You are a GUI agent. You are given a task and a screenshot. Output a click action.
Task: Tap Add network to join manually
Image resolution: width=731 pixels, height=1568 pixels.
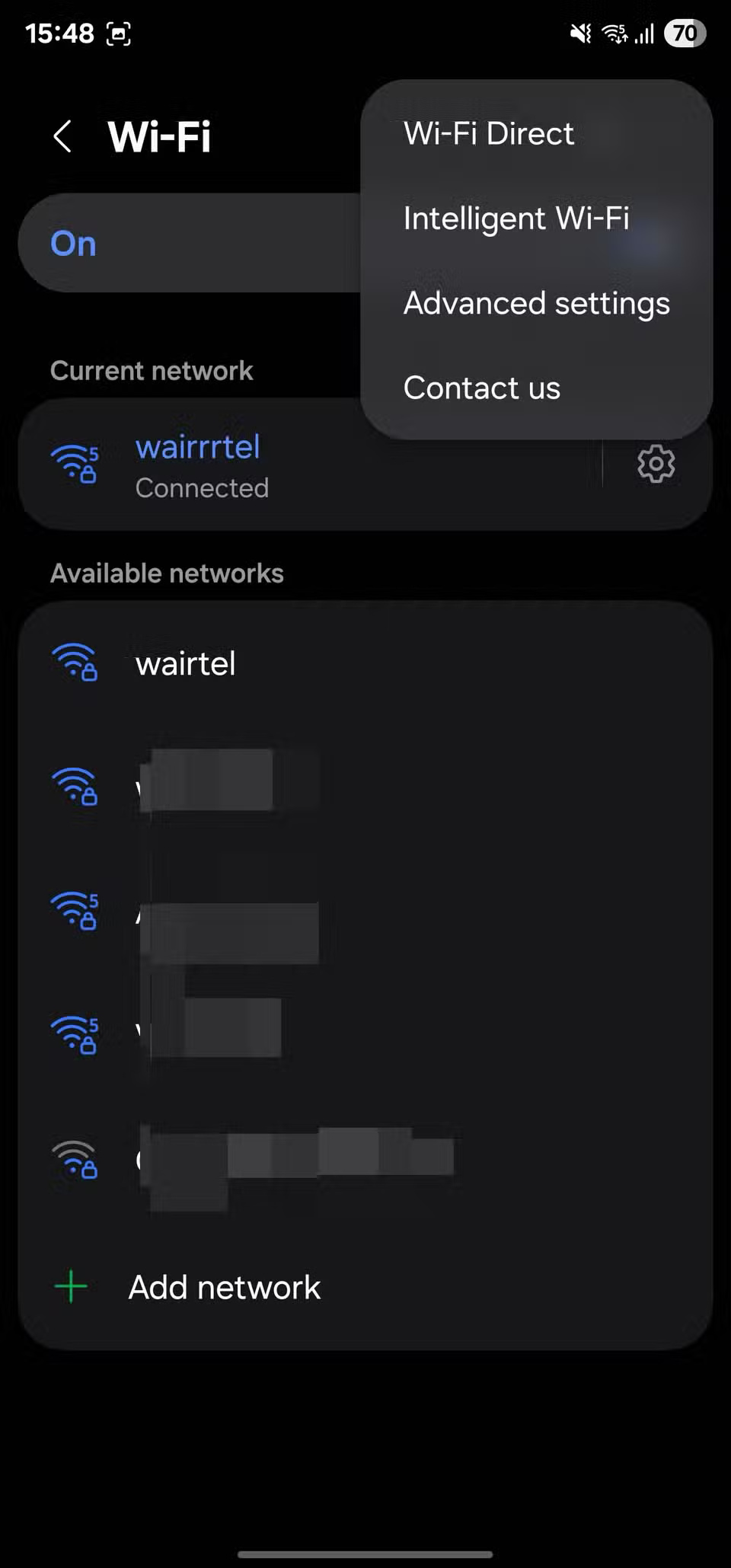click(224, 1286)
